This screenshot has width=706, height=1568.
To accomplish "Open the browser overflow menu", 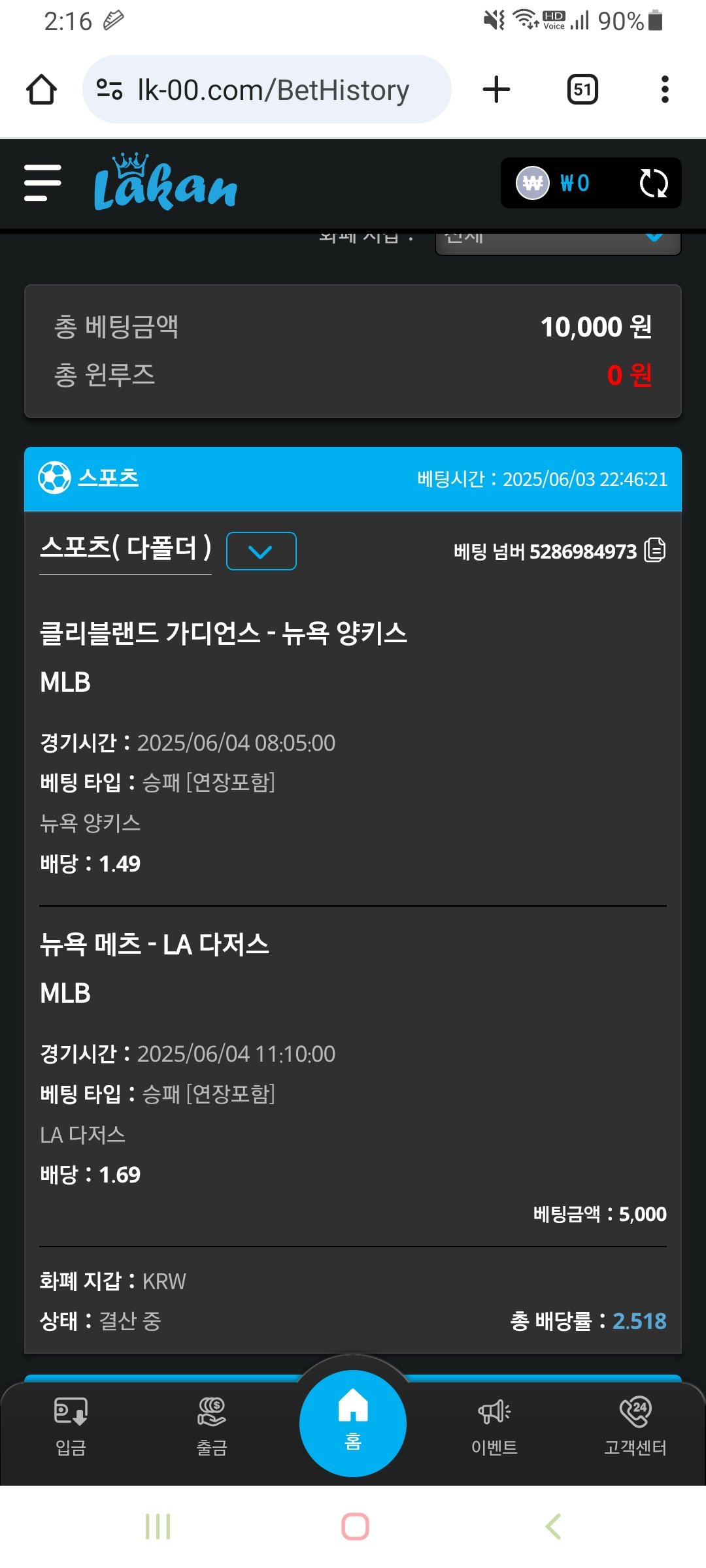I will (665, 90).
